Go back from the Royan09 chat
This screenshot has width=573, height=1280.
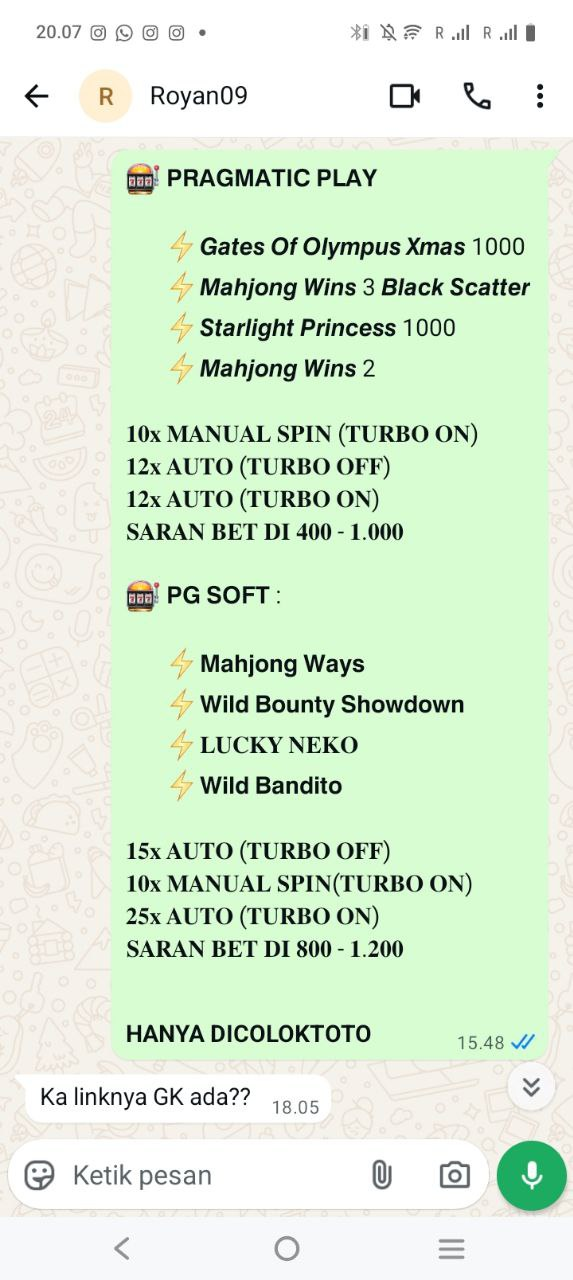coord(36,96)
